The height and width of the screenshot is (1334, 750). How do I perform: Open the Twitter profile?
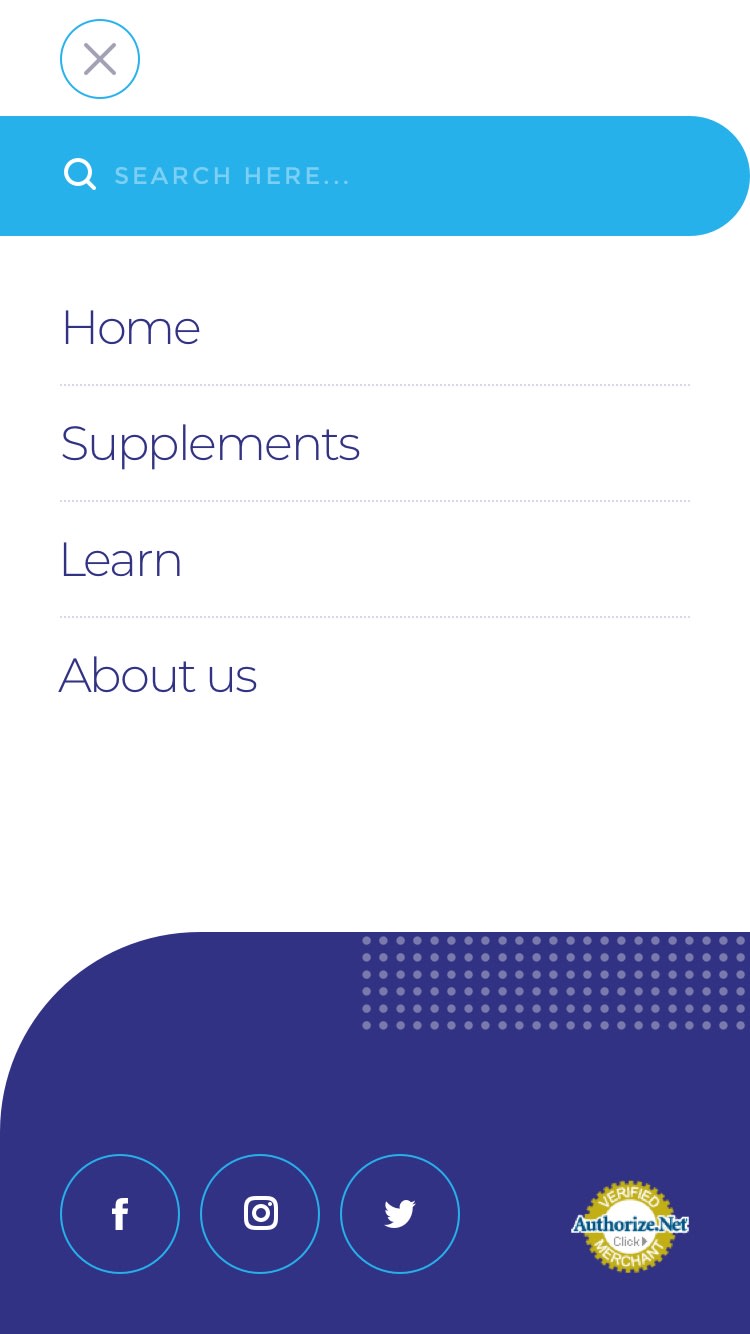coord(400,1214)
